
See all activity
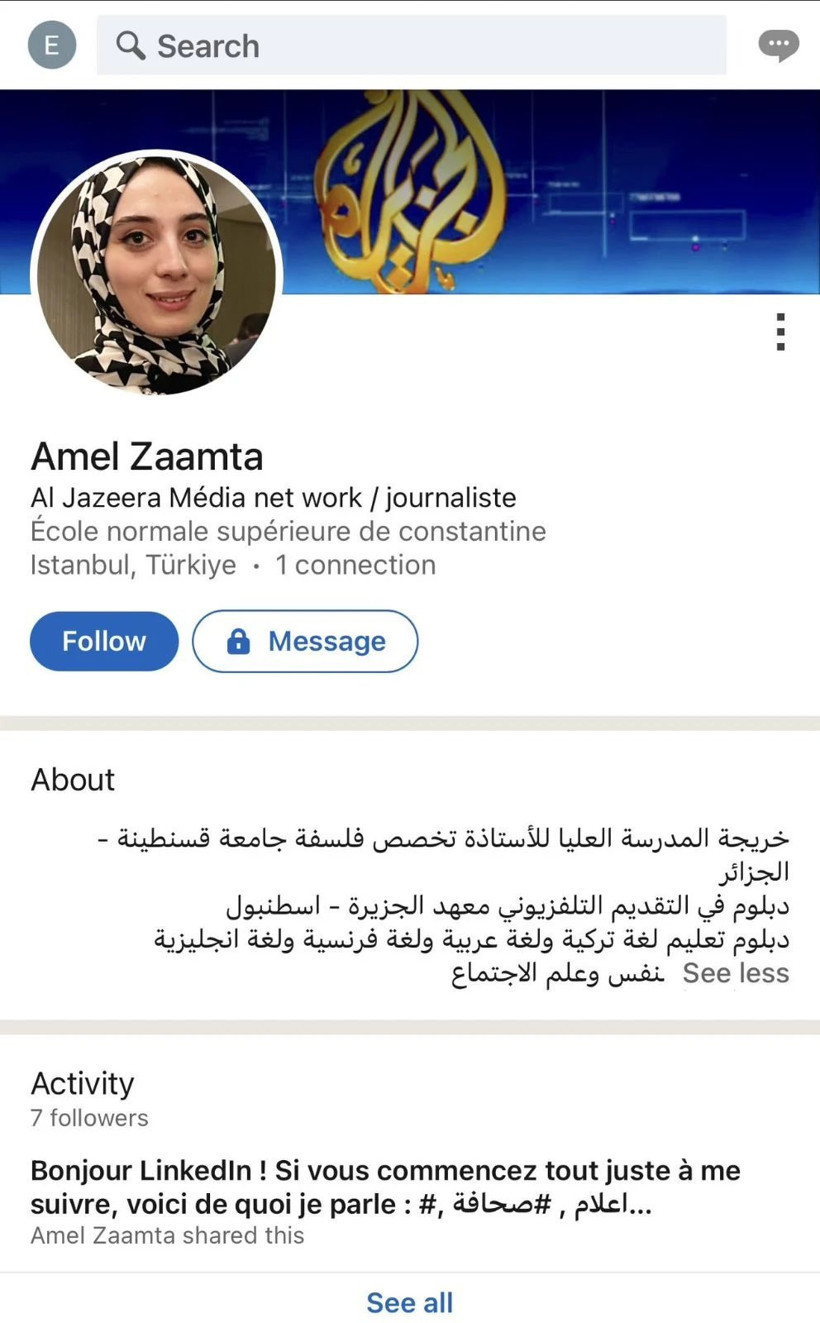[409, 1302]
